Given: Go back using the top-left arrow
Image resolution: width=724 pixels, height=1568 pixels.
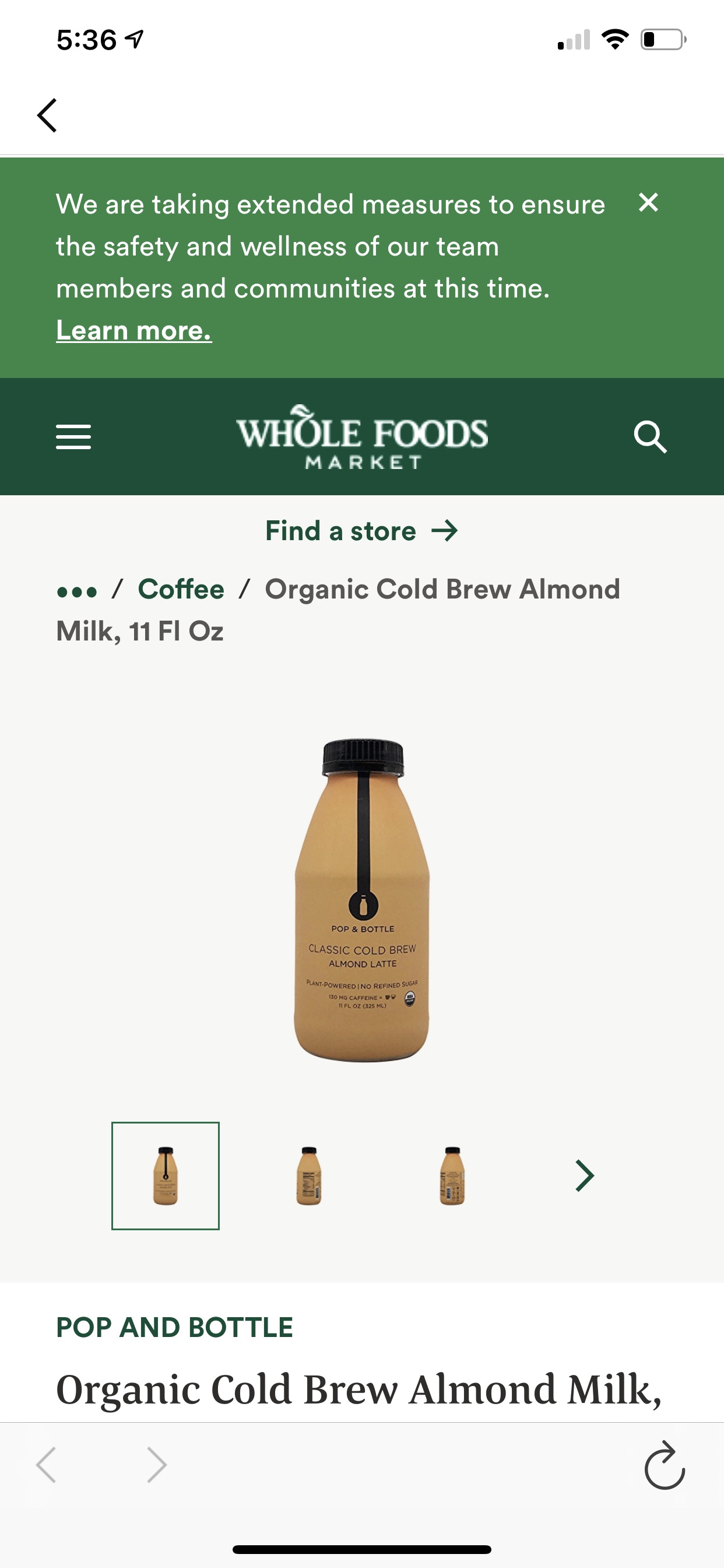Looking at the screenshot, I should tap(47, 115).
